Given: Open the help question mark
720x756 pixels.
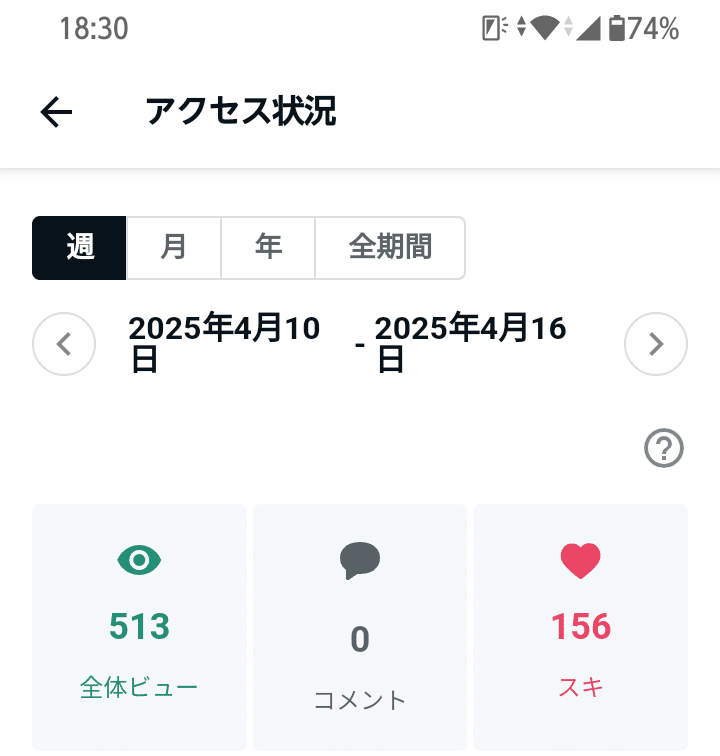Looking at the screenshot, I should (664, 449).
